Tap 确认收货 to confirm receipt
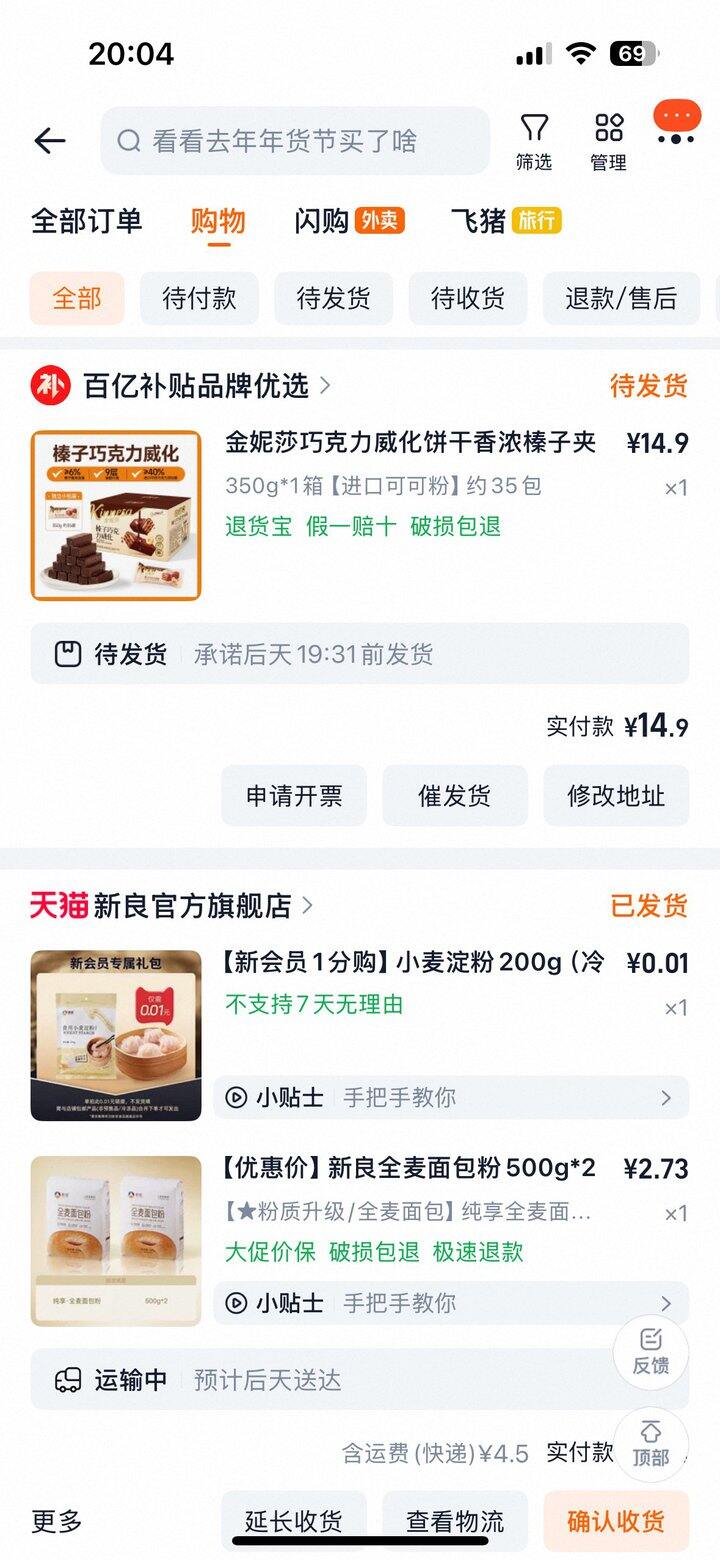 coord(616,1521)
